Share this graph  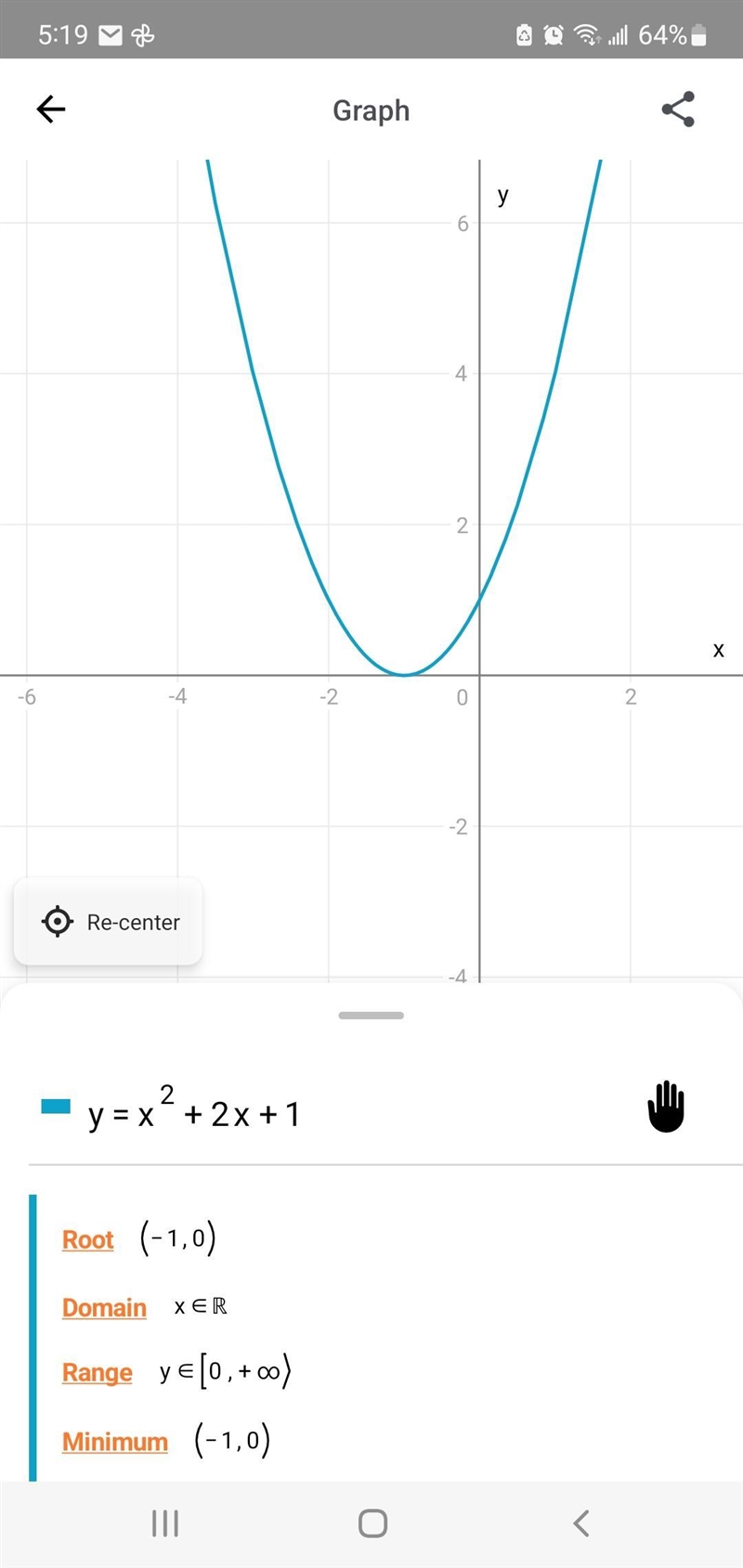(678, 110)
